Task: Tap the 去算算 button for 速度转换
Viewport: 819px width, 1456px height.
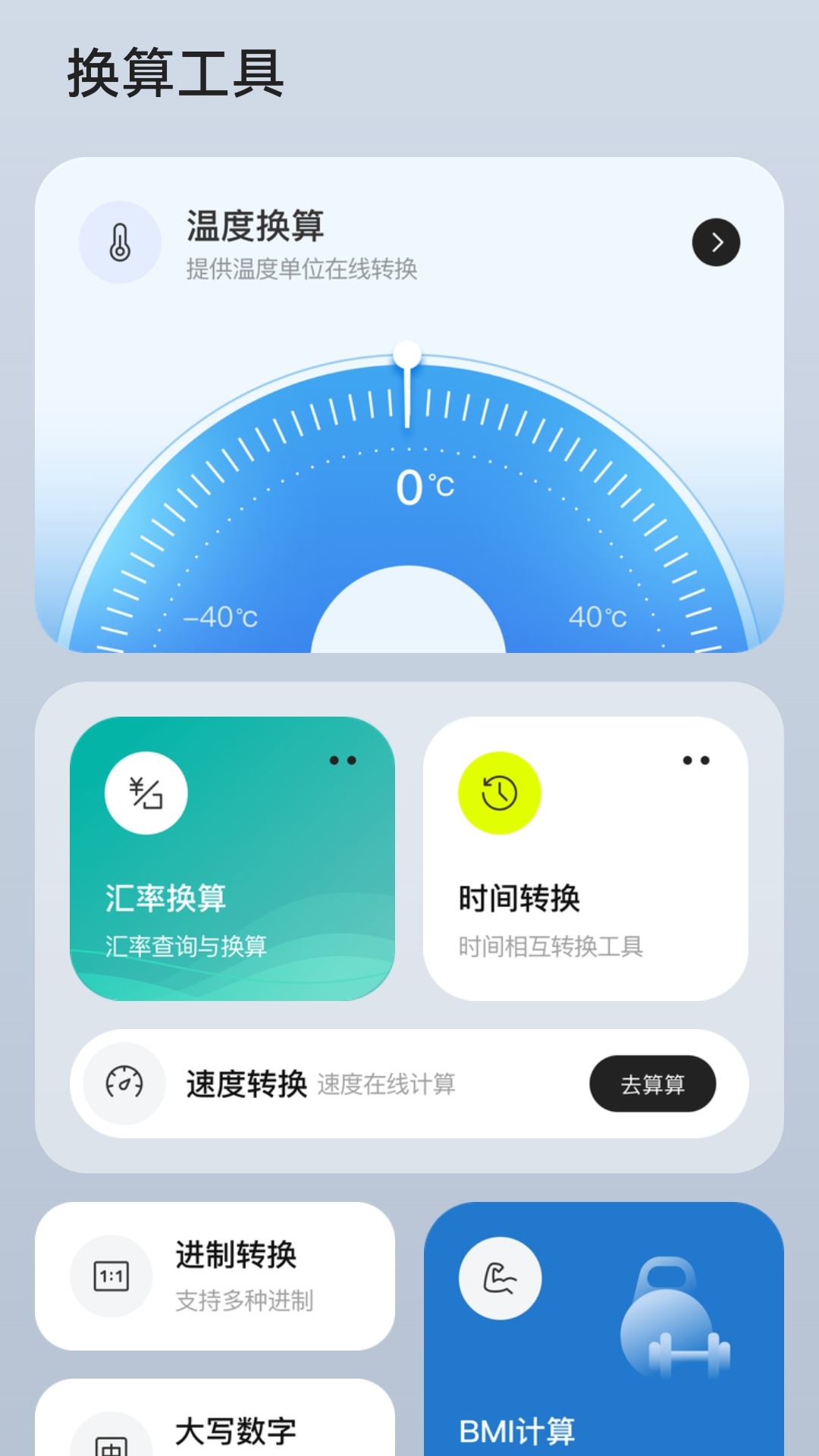Action: 652,1084
